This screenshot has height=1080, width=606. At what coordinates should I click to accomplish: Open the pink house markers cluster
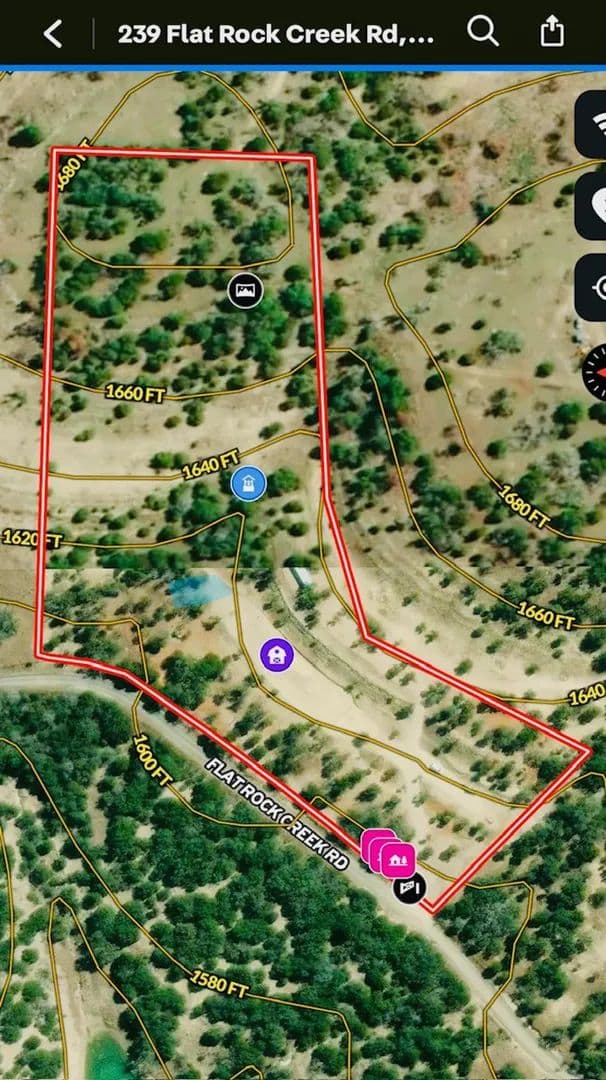(396, 858)
